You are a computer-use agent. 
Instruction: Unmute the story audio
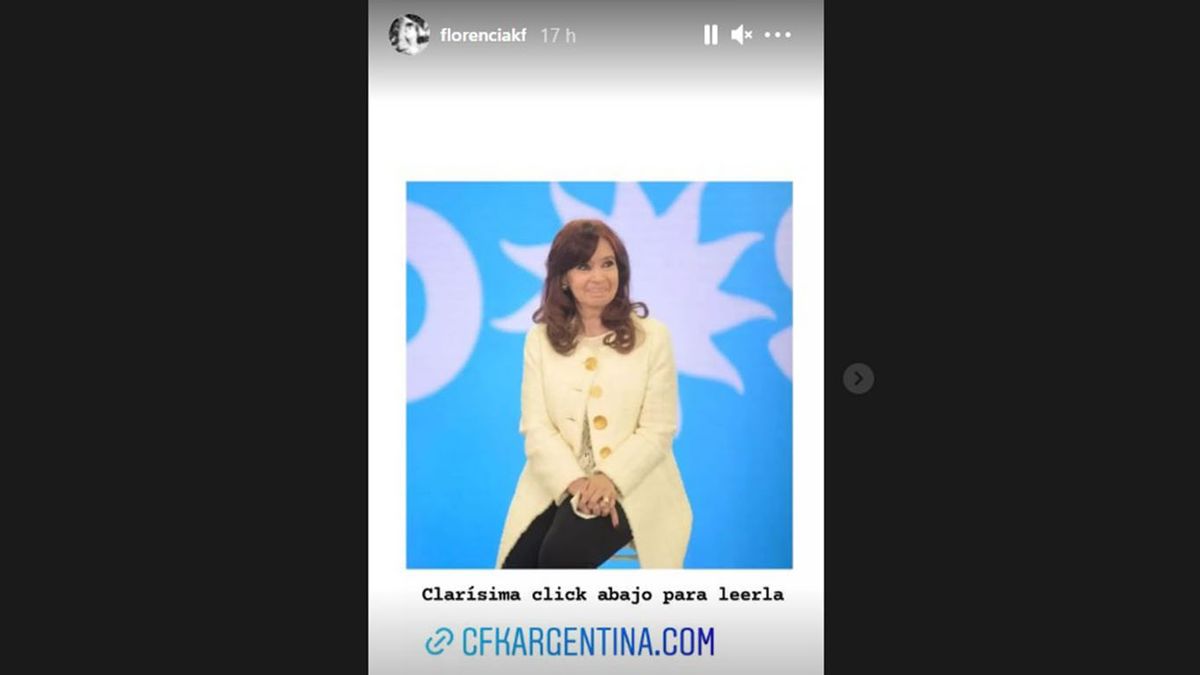coord(741,35)
